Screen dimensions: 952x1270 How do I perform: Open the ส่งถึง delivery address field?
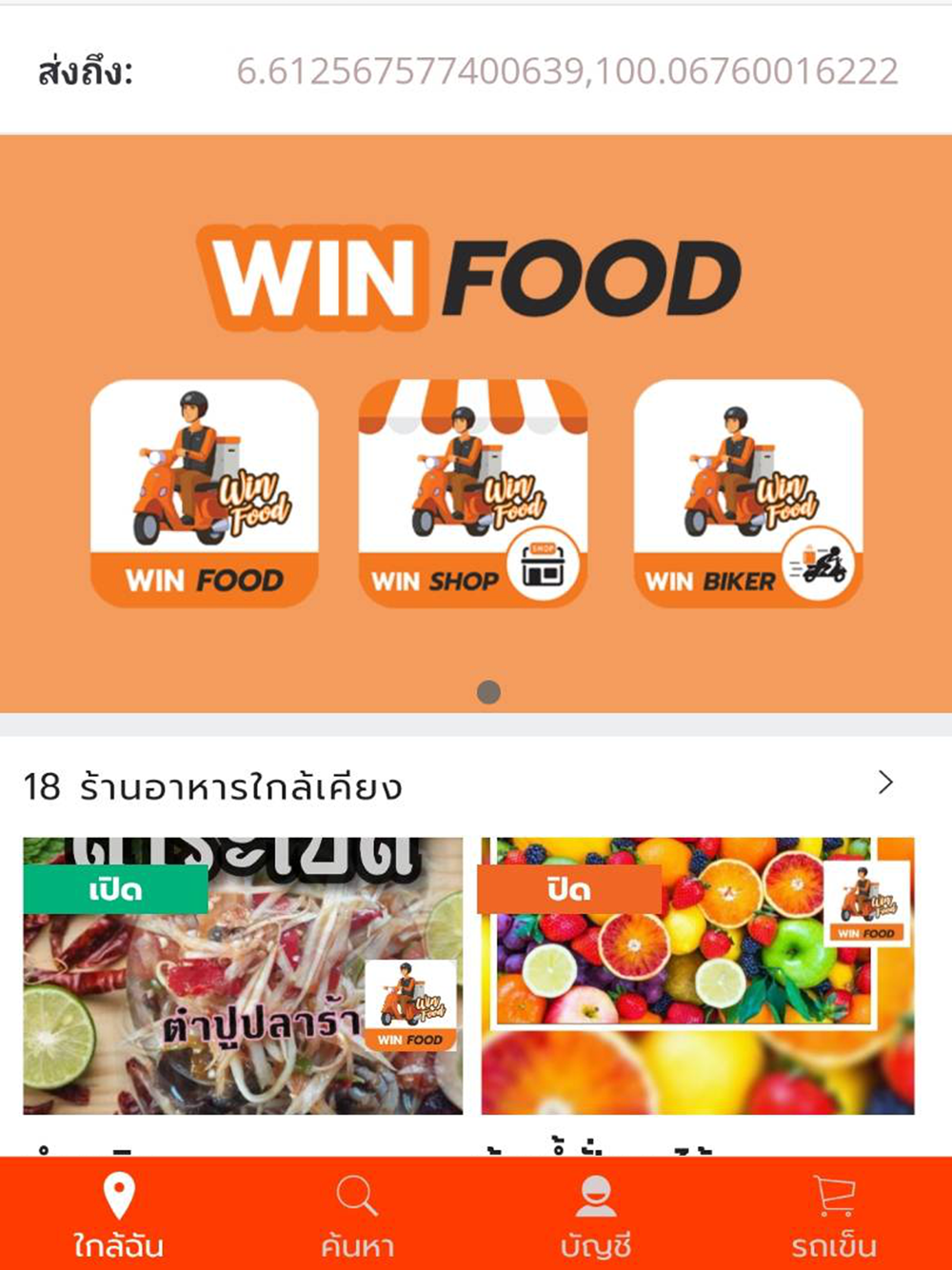(476, 70)
